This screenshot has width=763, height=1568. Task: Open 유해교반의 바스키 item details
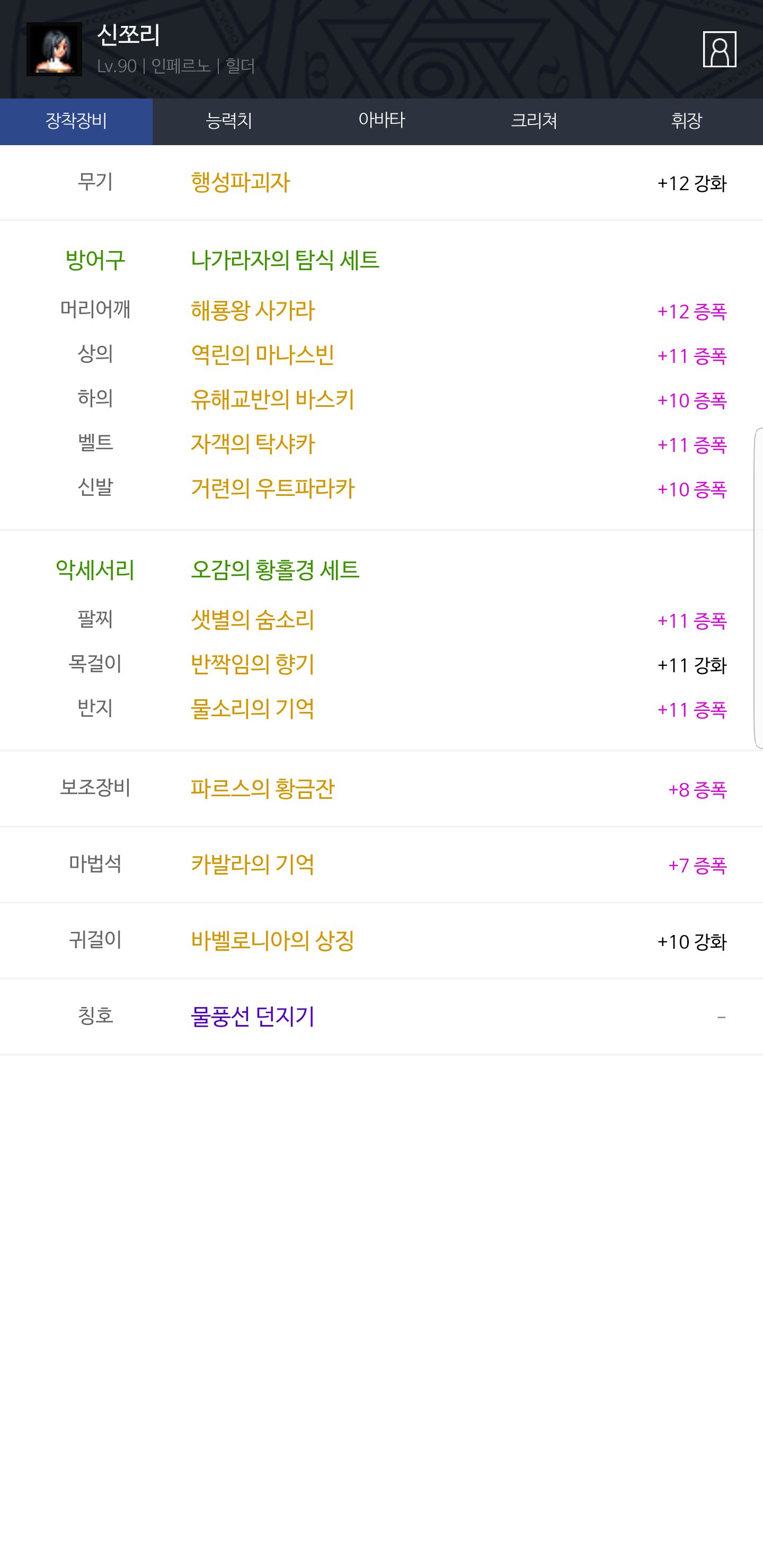coord(272,400)
